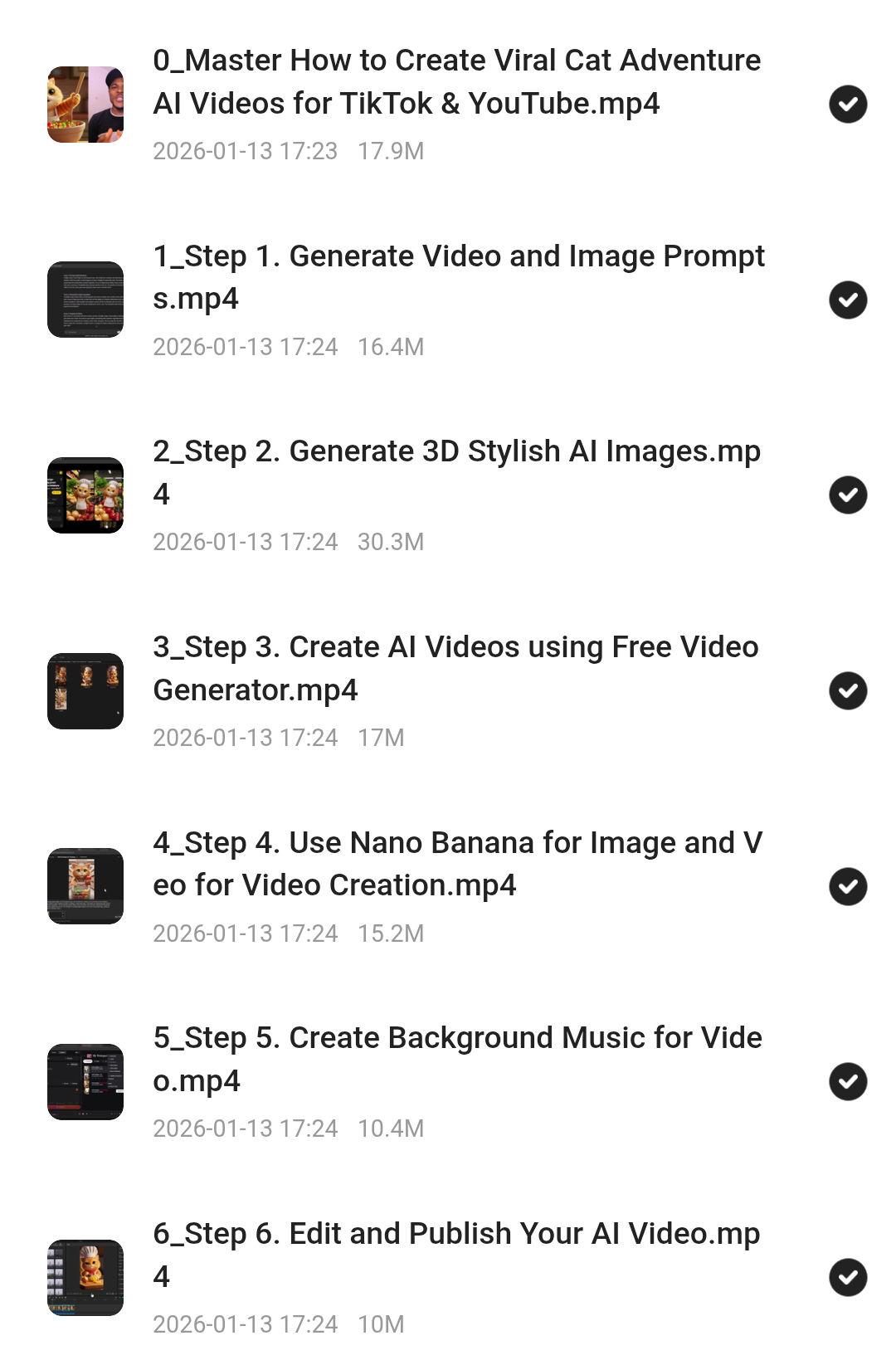Toggle the Step 5 Background Music checkmark
The image size is (896, 1360).
coord(848,1082)
